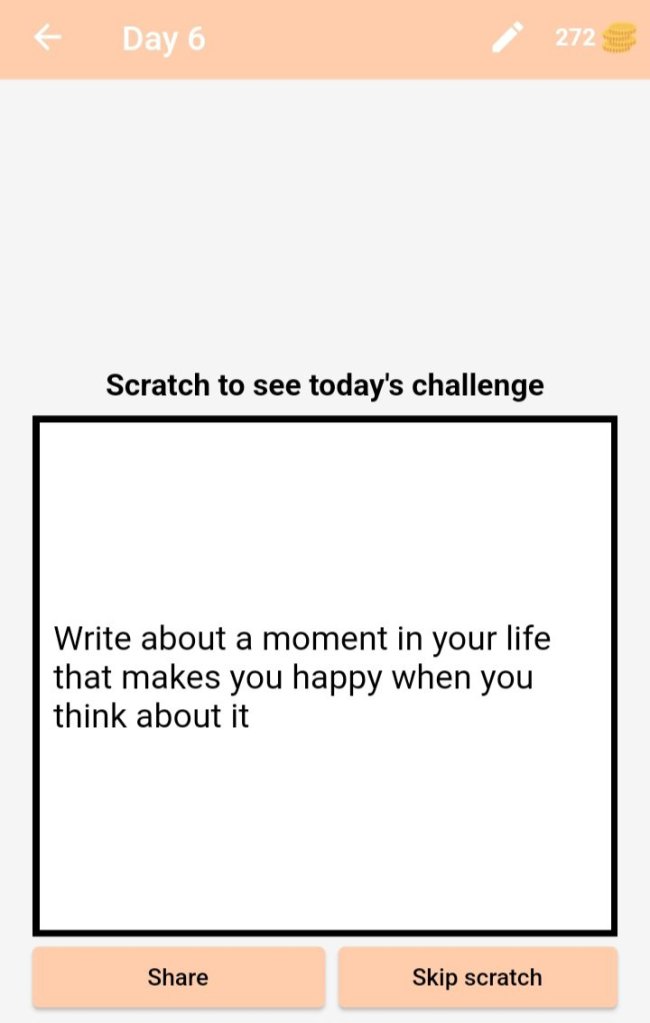The height and width of the screenshot is (1023, 650).
Task: Tap the Skip scratch button
Action: (477, 977)
